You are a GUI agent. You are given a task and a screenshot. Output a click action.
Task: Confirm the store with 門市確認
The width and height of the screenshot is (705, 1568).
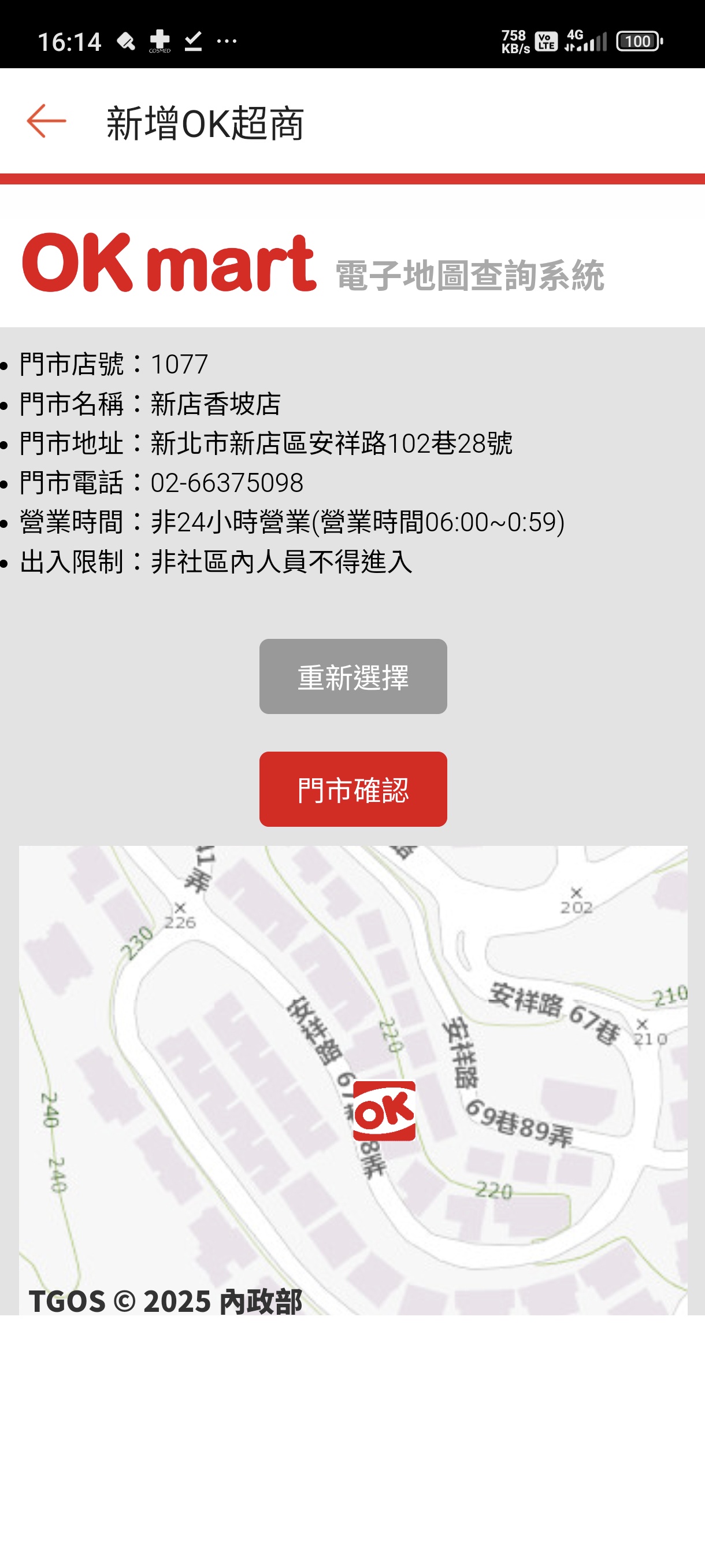coord(353,789)
